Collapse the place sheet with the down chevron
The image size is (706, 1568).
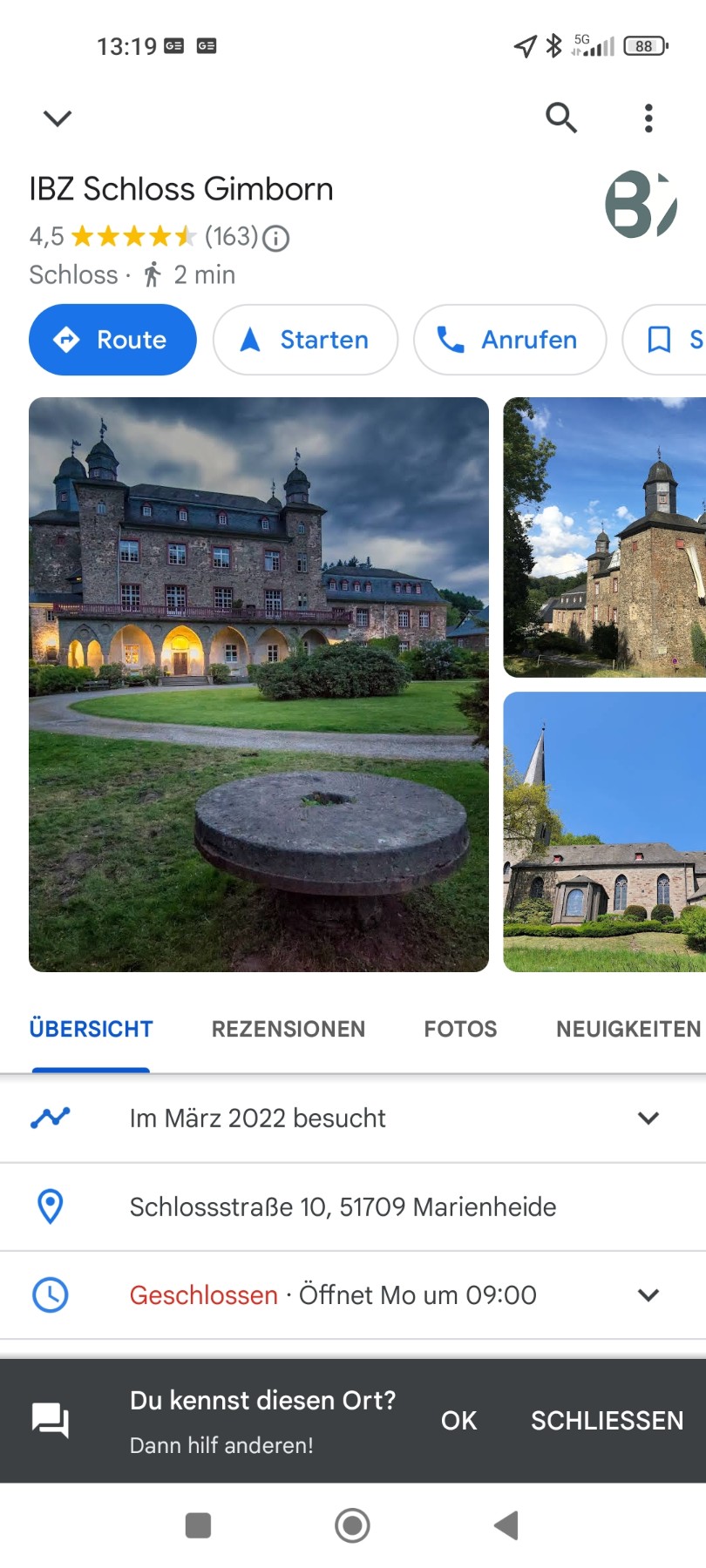(58, 118)
